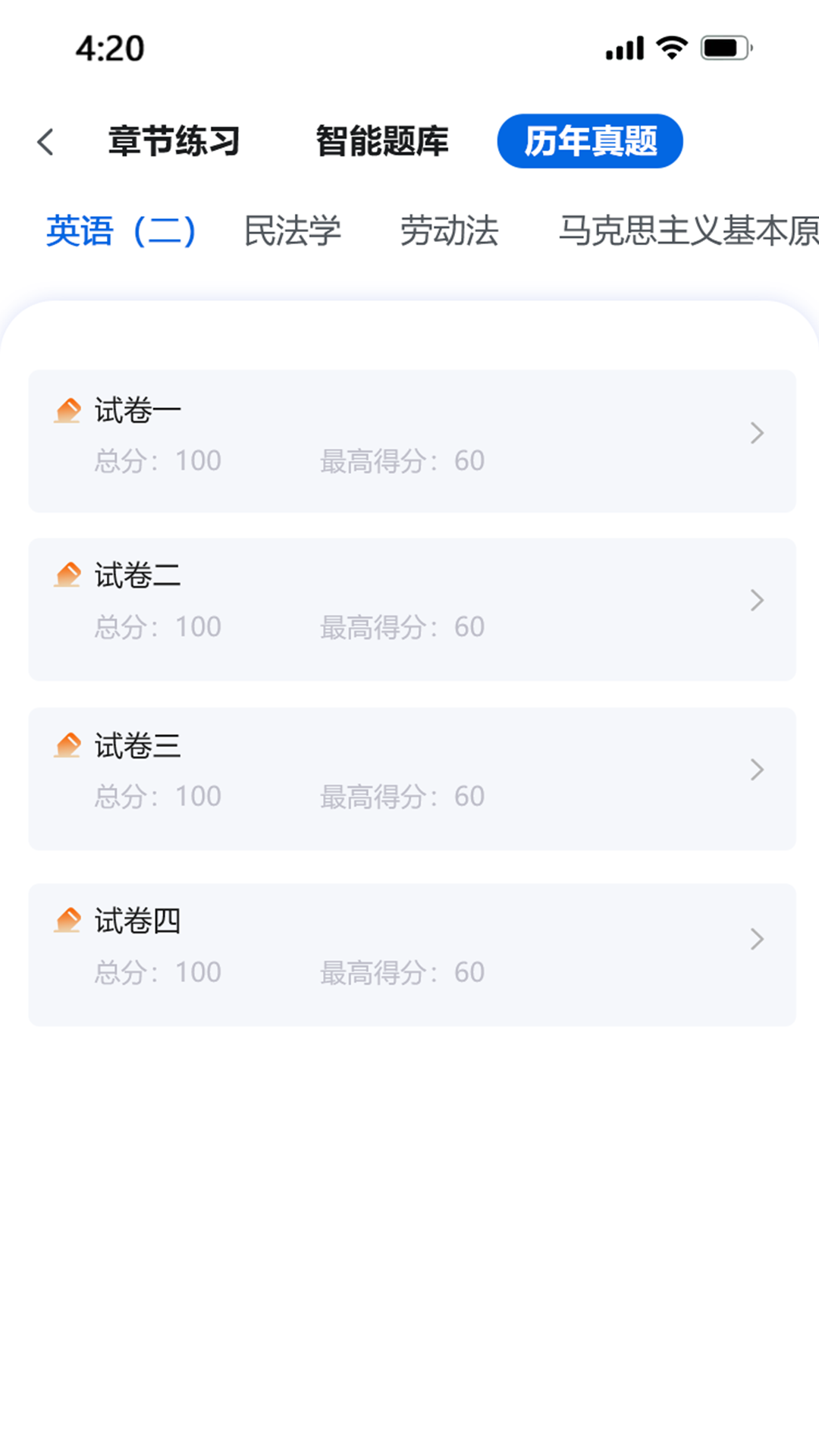Tap the highlighted 历年真题 button

point(589,140)
